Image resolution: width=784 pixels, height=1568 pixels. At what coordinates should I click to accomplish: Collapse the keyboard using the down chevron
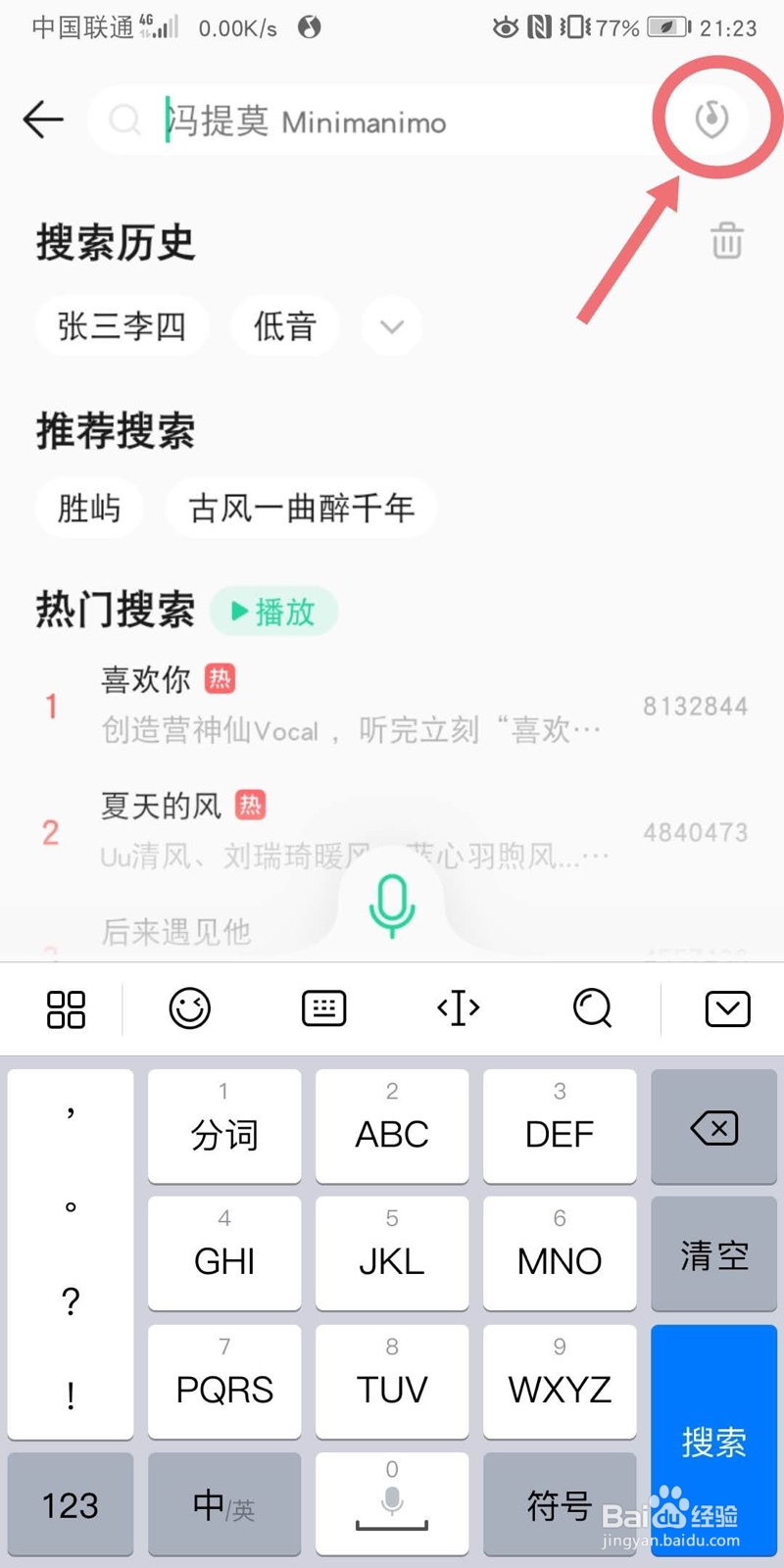(x=726, y=1007)
